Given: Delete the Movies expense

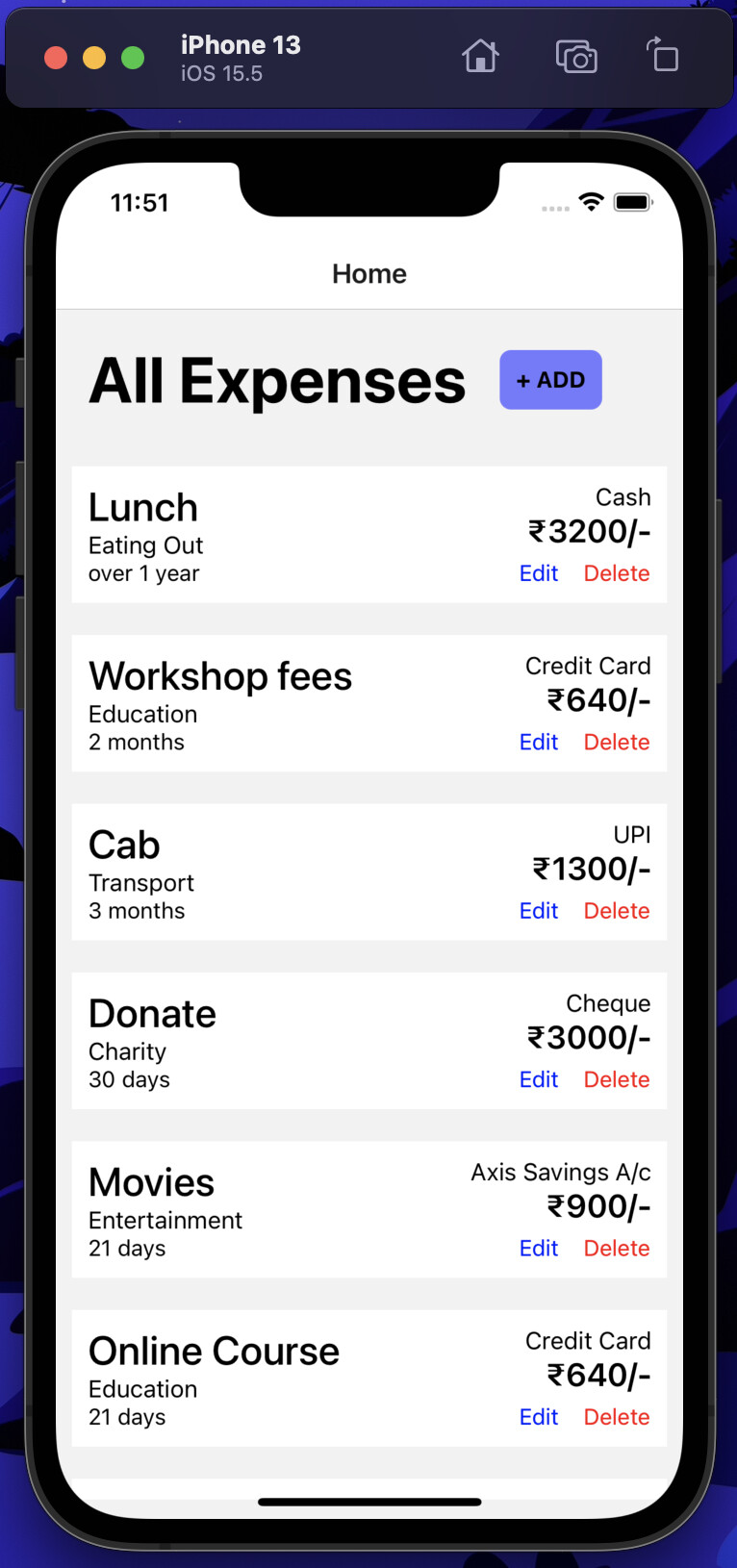Looking at the screenshot, I should (617, 1248).
